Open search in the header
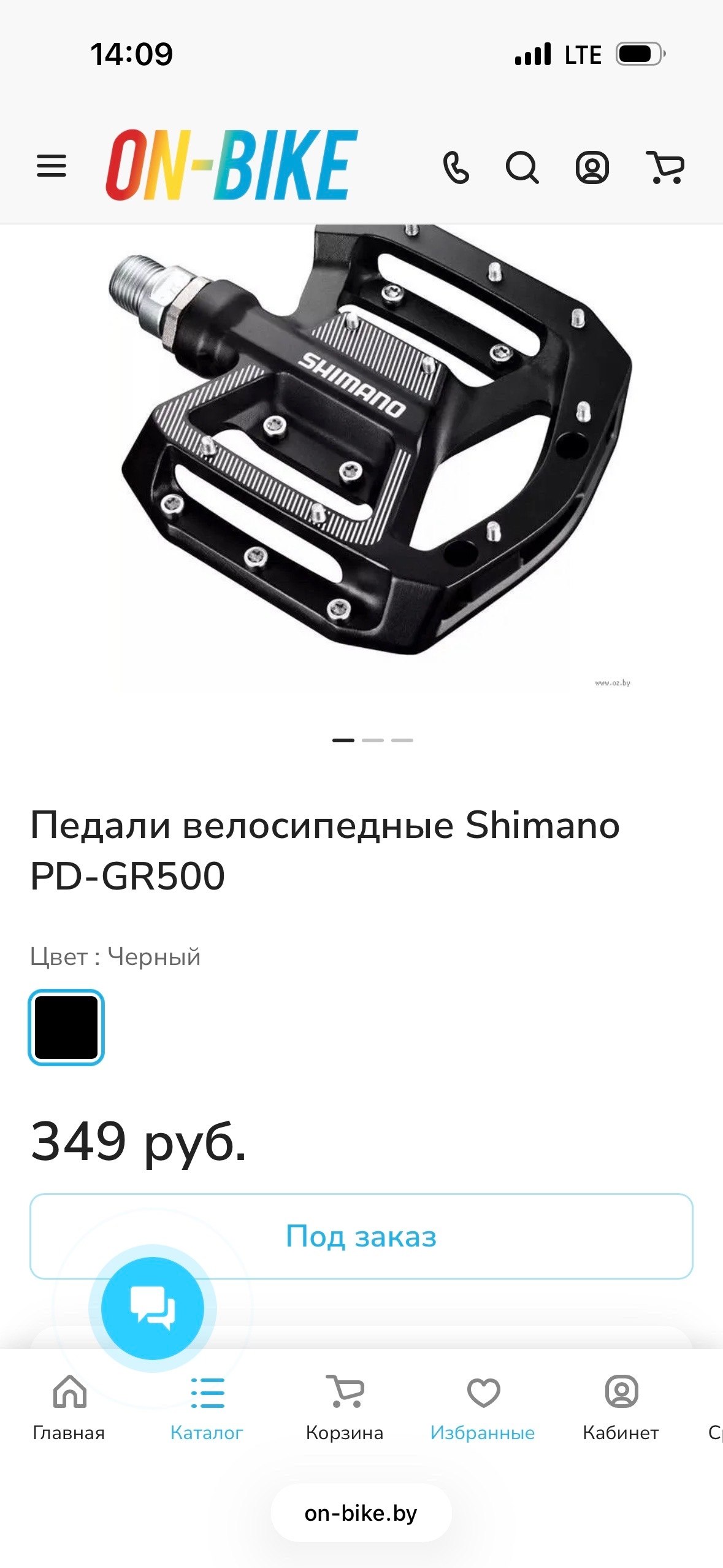 tap(522, 167)
